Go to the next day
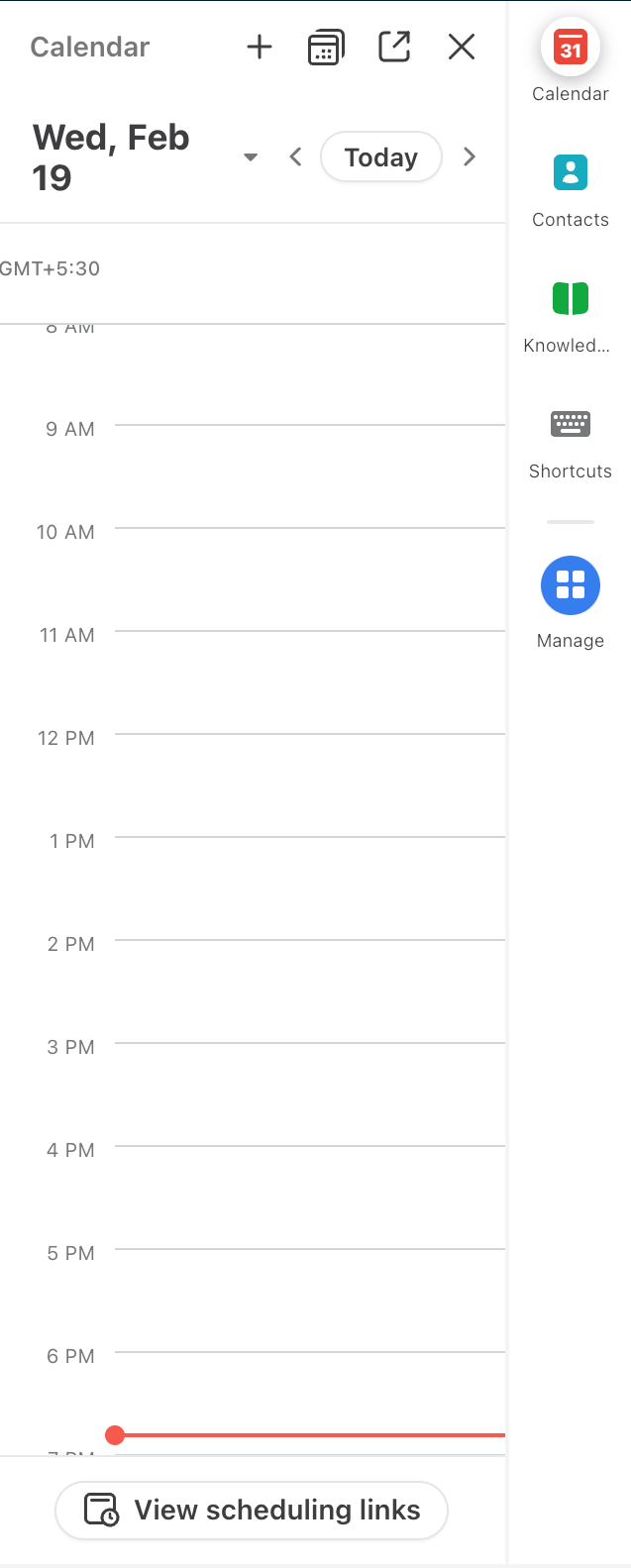 click(470, 157)
